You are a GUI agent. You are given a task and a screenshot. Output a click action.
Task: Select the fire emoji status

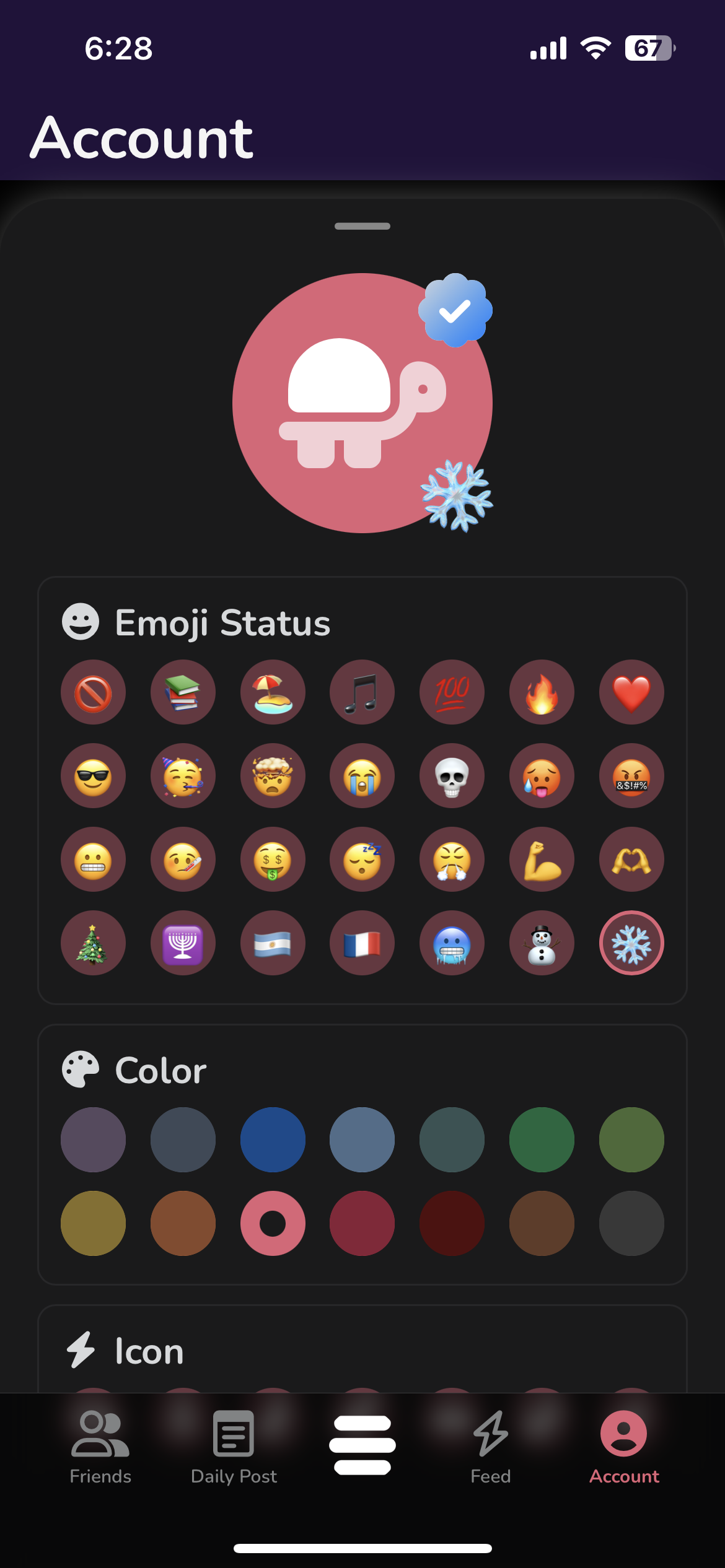click(x=541, y=692)
